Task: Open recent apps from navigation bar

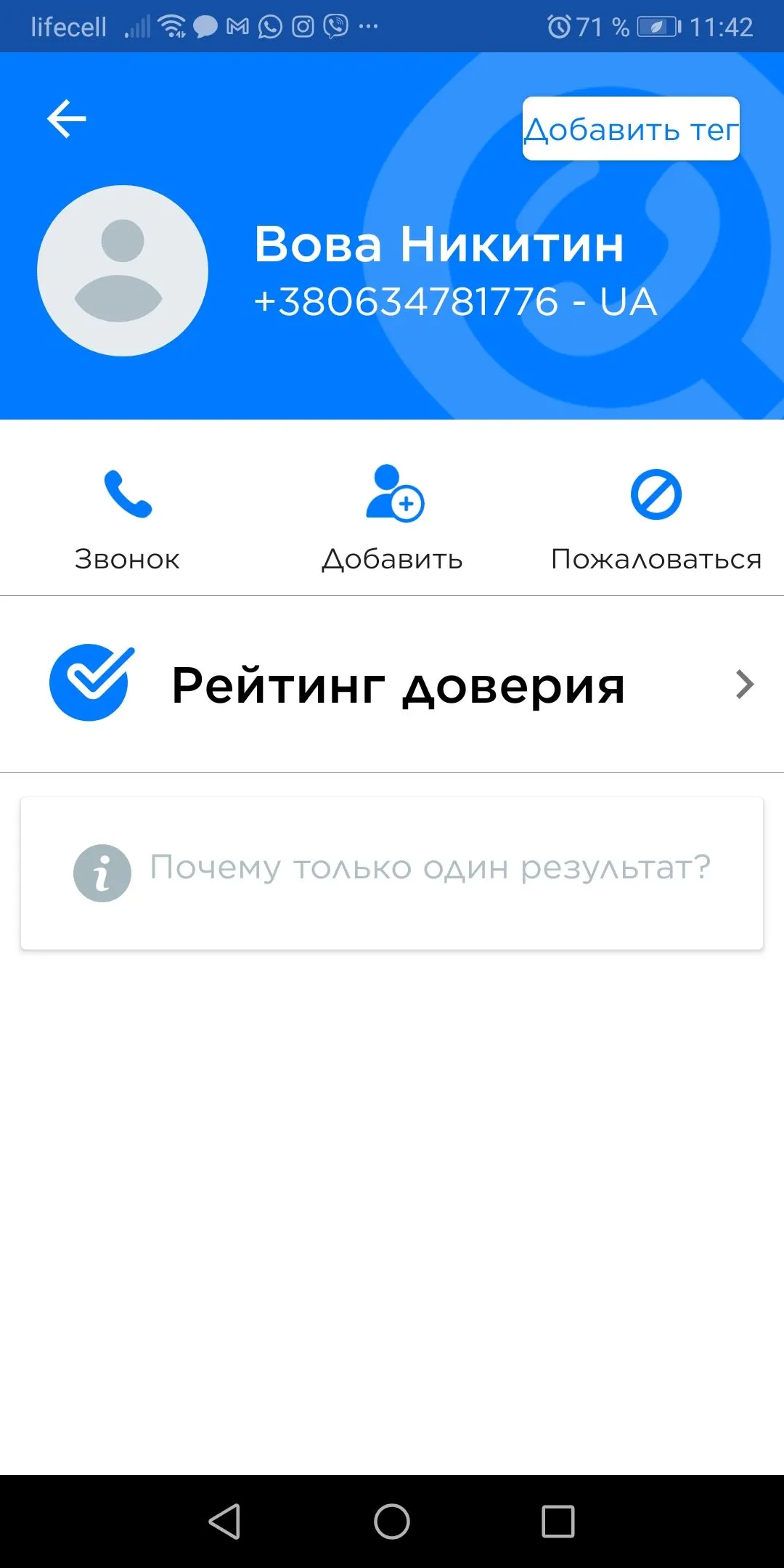Action: 558,1522
